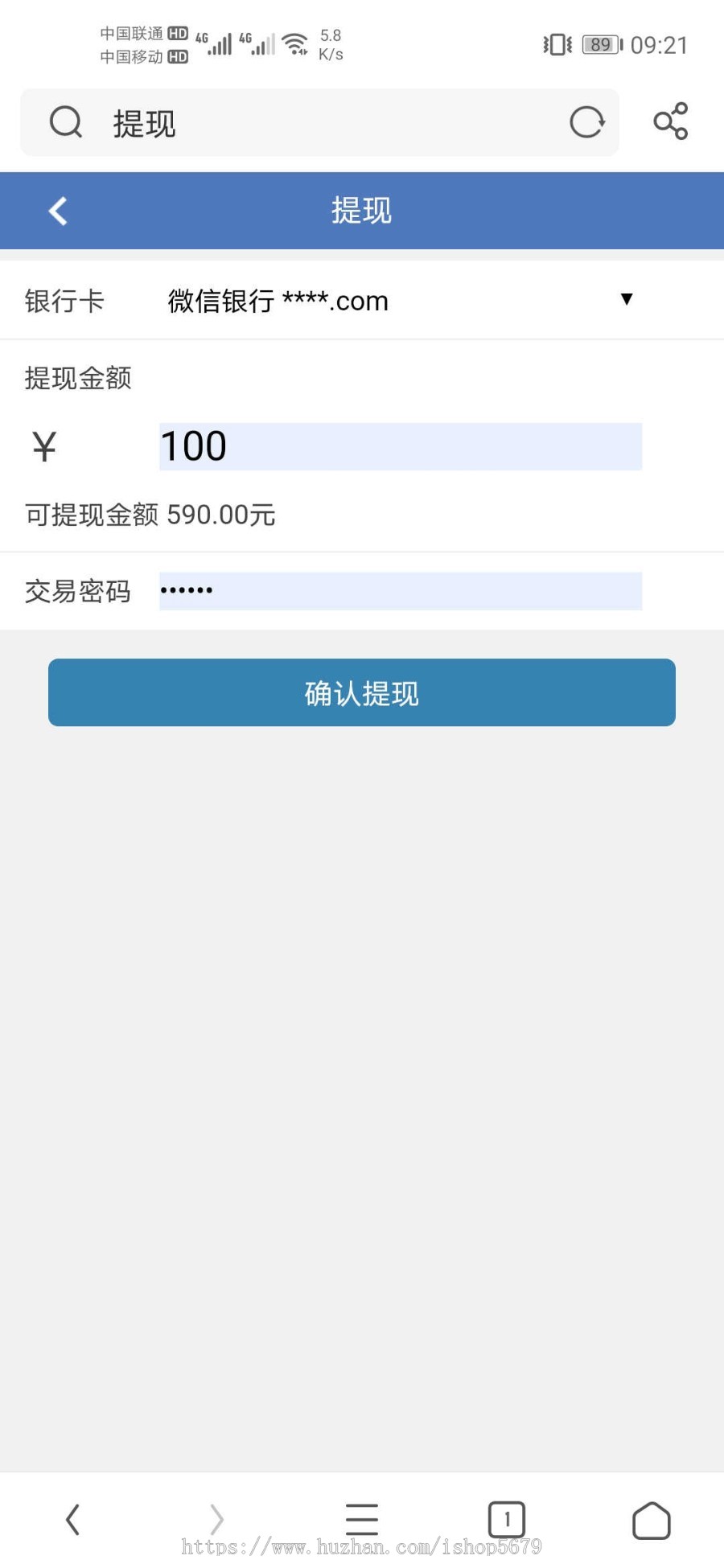724x1568 pixels.
Task: Go to the previous page in the browser
Action: coord(72,1519)
